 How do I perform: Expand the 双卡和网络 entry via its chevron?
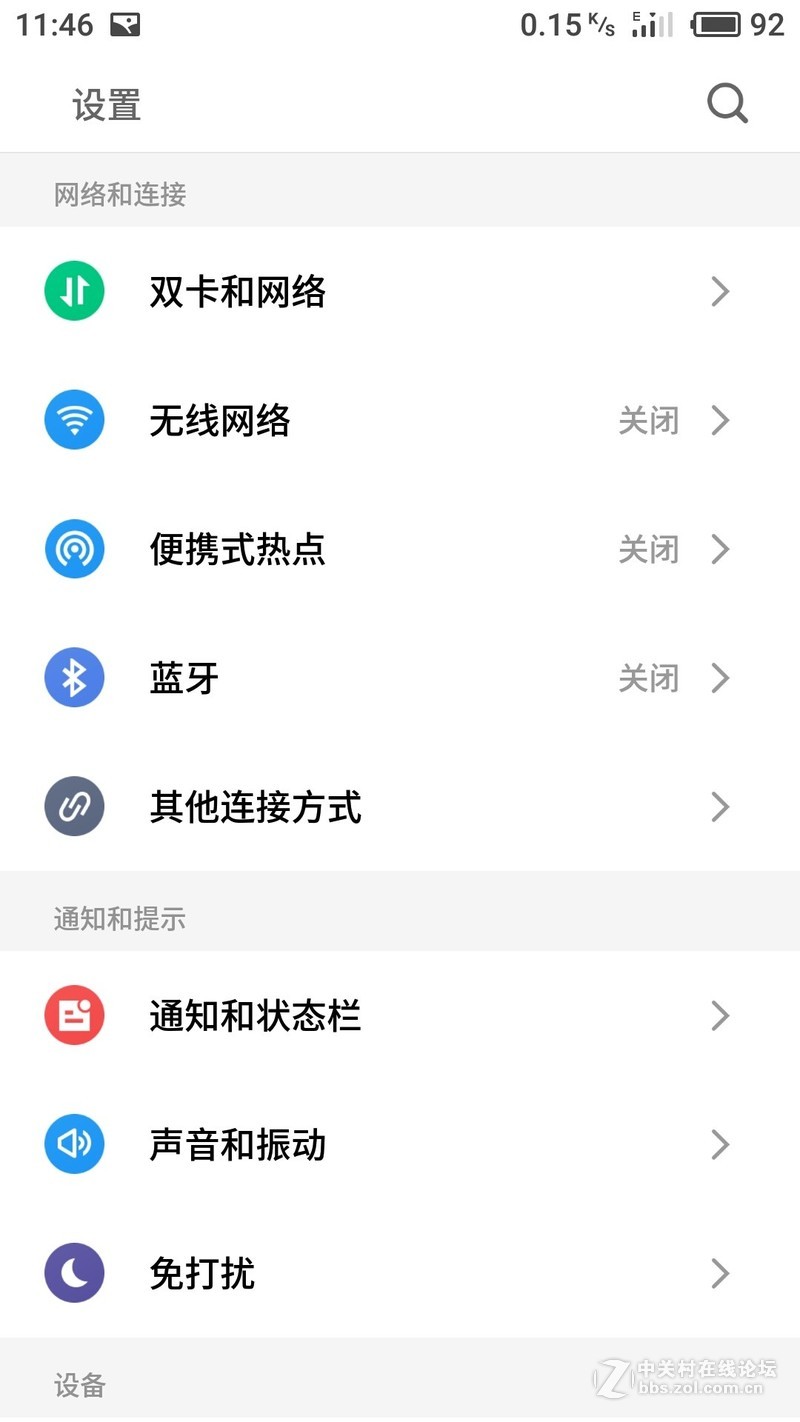point(720,291)
